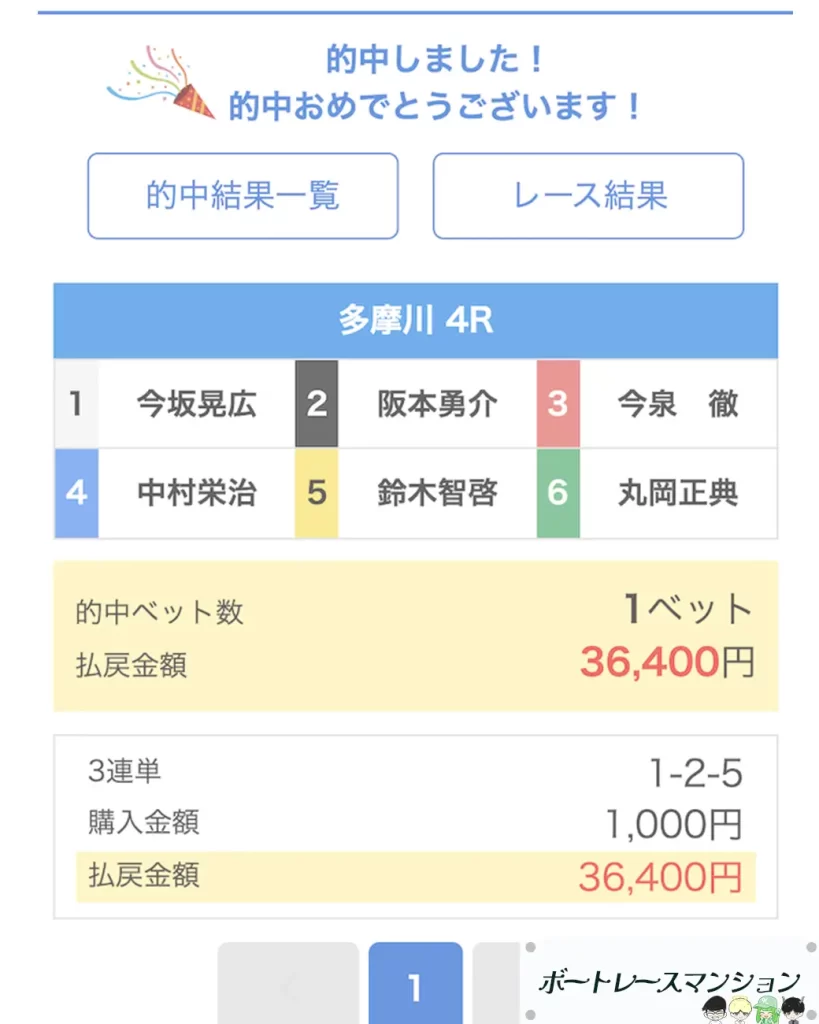The image size is (819, 1024).
Task: Open the 的中結果一覧 results list
Action: [242, 196]
